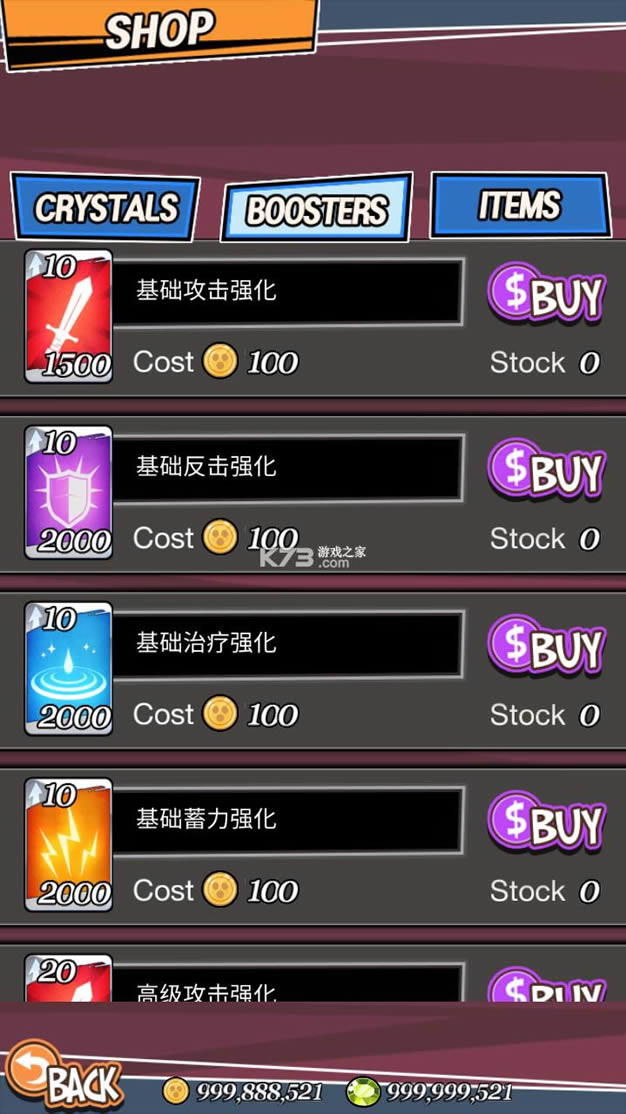The image size is (626, 1114).
Task: Buy the 基础反击强化 booster
Action: click(546, 471)
